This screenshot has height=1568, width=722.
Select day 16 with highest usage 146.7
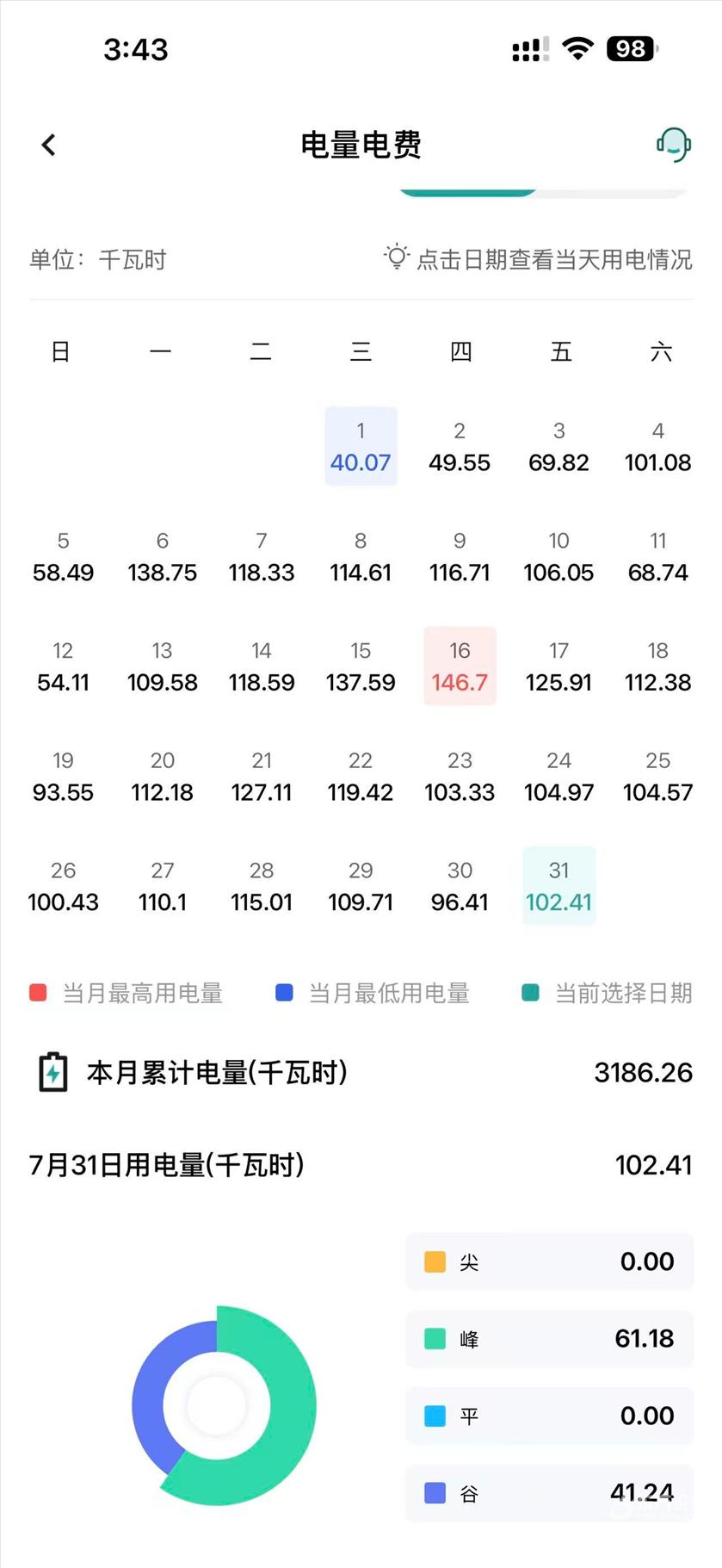click(460, 666)
